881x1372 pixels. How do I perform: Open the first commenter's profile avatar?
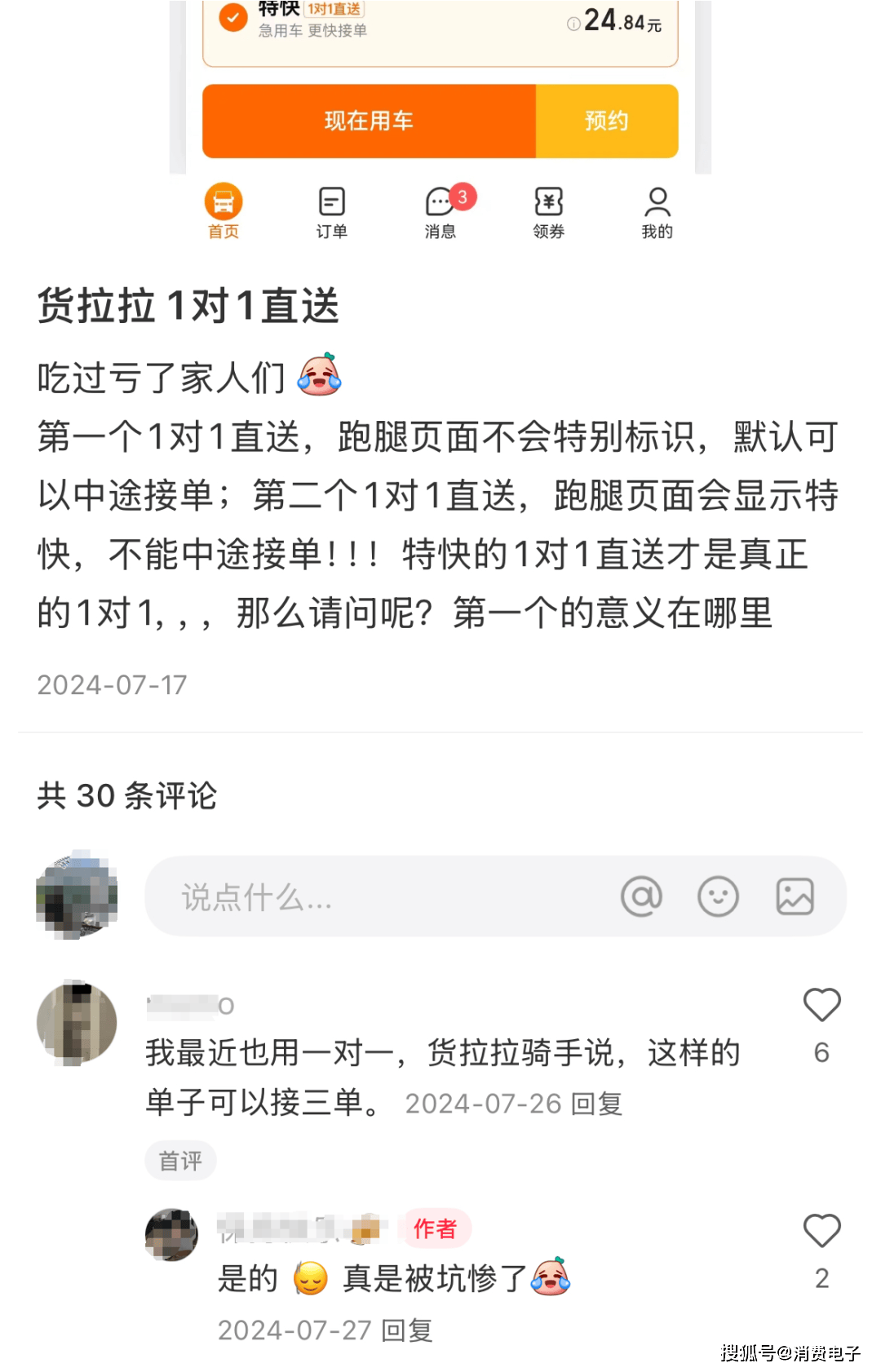[77, 1023]
